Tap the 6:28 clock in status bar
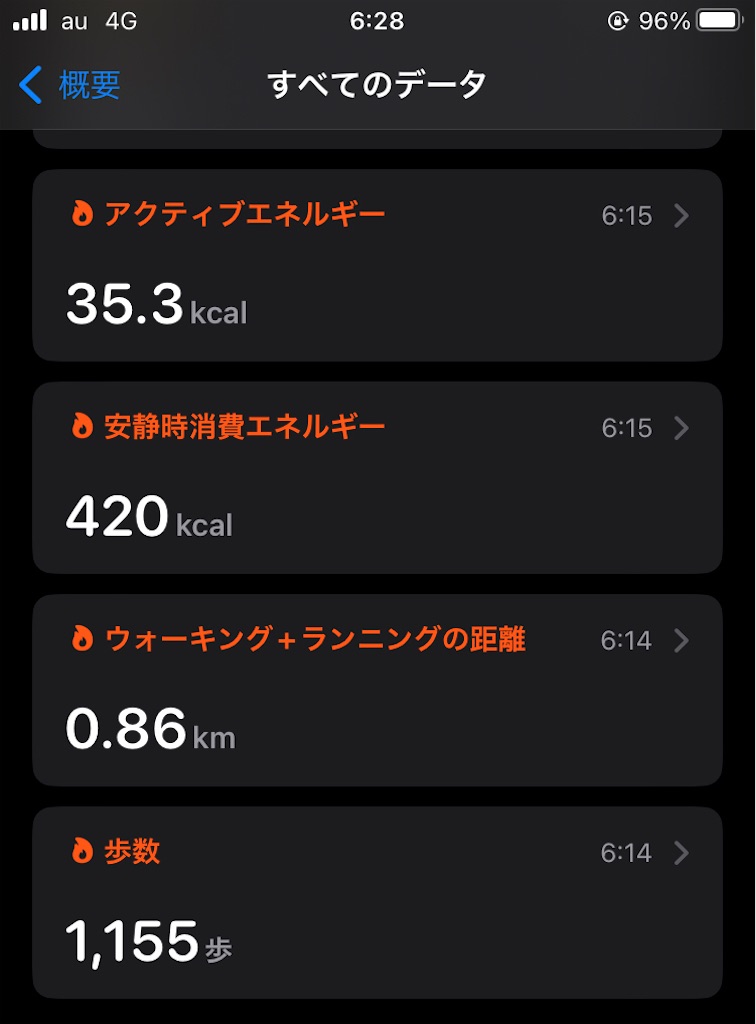 [x=377, y=17]
